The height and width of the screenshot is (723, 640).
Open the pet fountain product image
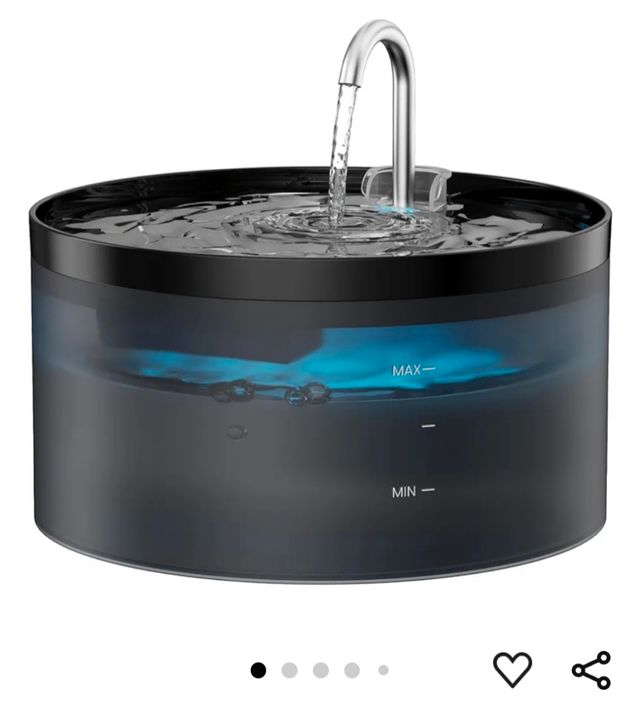coord(320,330)
